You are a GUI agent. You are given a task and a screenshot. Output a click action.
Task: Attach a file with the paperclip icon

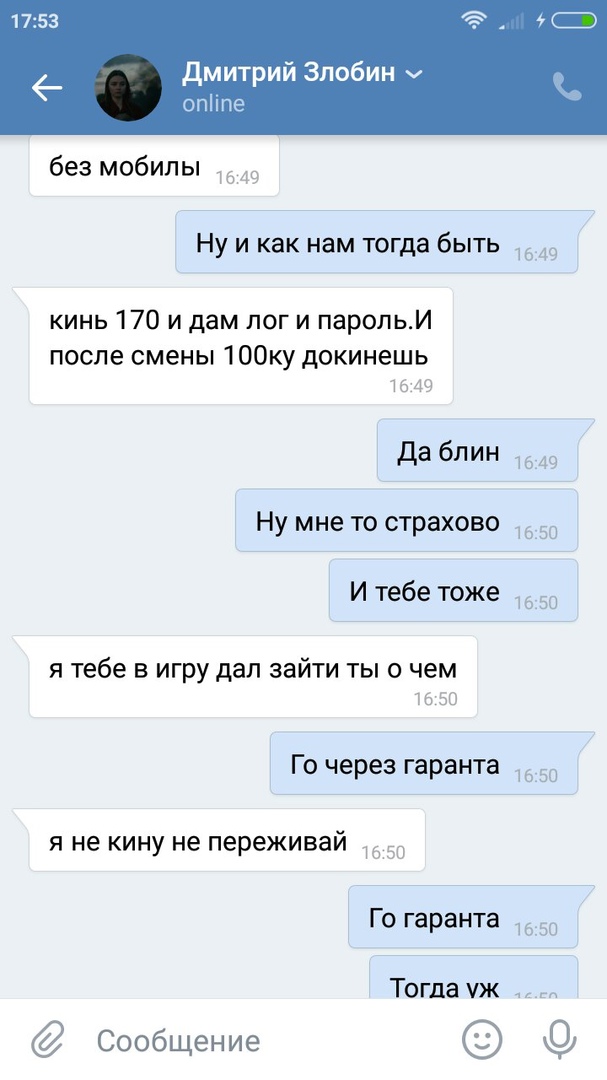(x=47, y=1040)
